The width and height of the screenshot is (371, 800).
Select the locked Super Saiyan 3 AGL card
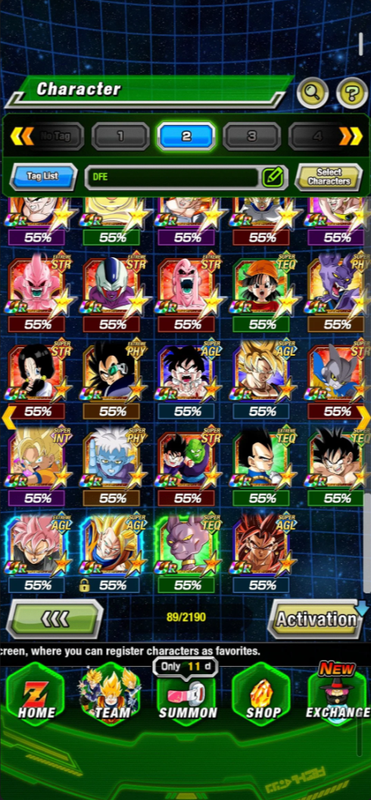click(x=112, y=545)
